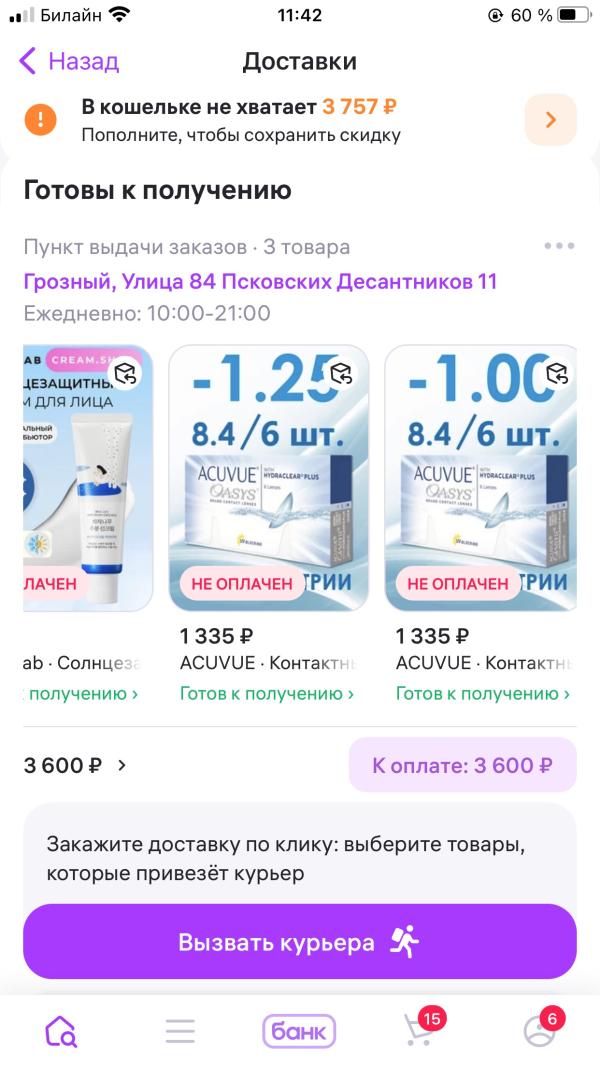The image size is (600, 1066).
Task: Tap the К оплате: 3 600 ₽ button
Action: 462,766
